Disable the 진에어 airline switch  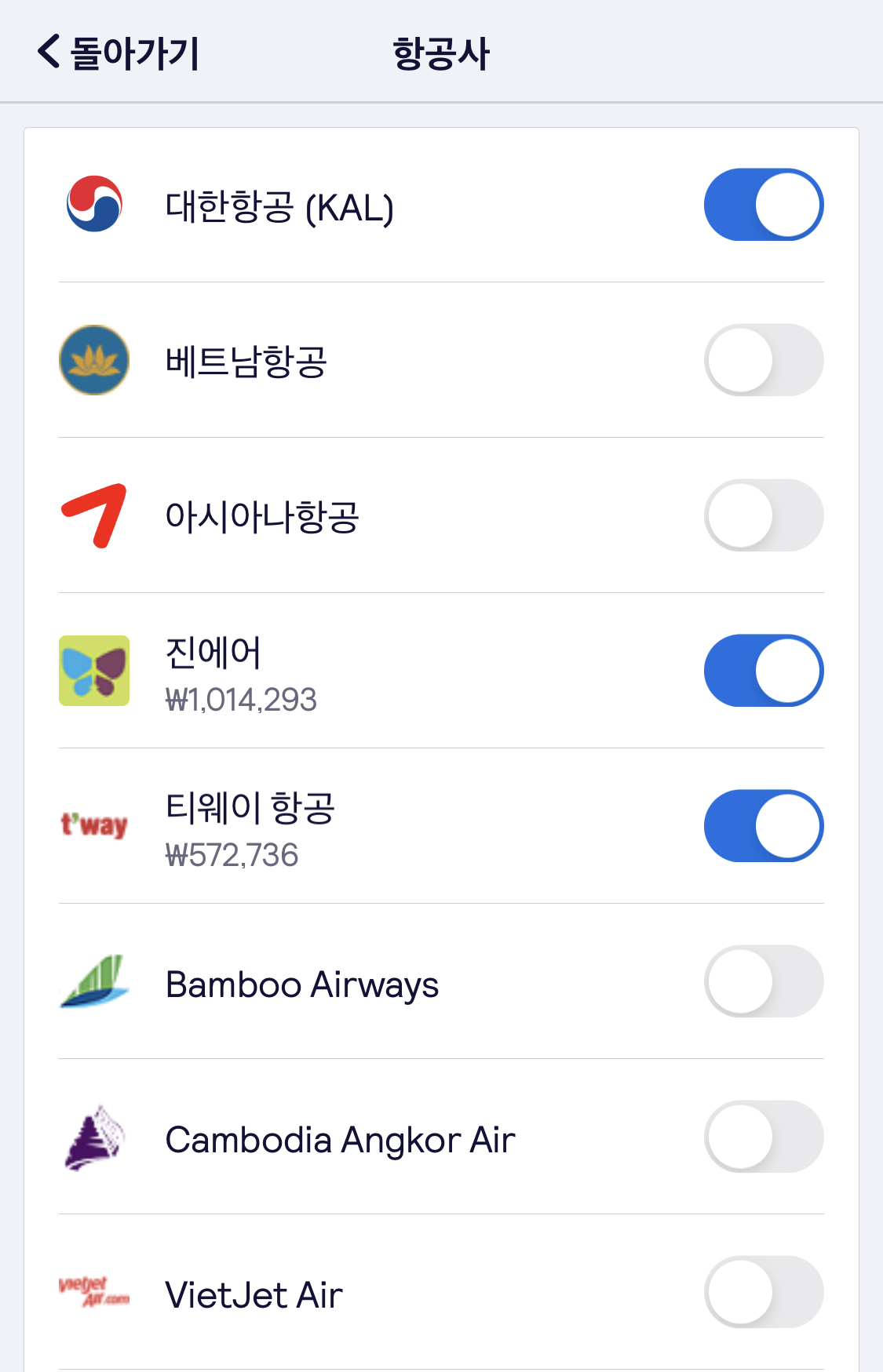click(x=763, y=671)
